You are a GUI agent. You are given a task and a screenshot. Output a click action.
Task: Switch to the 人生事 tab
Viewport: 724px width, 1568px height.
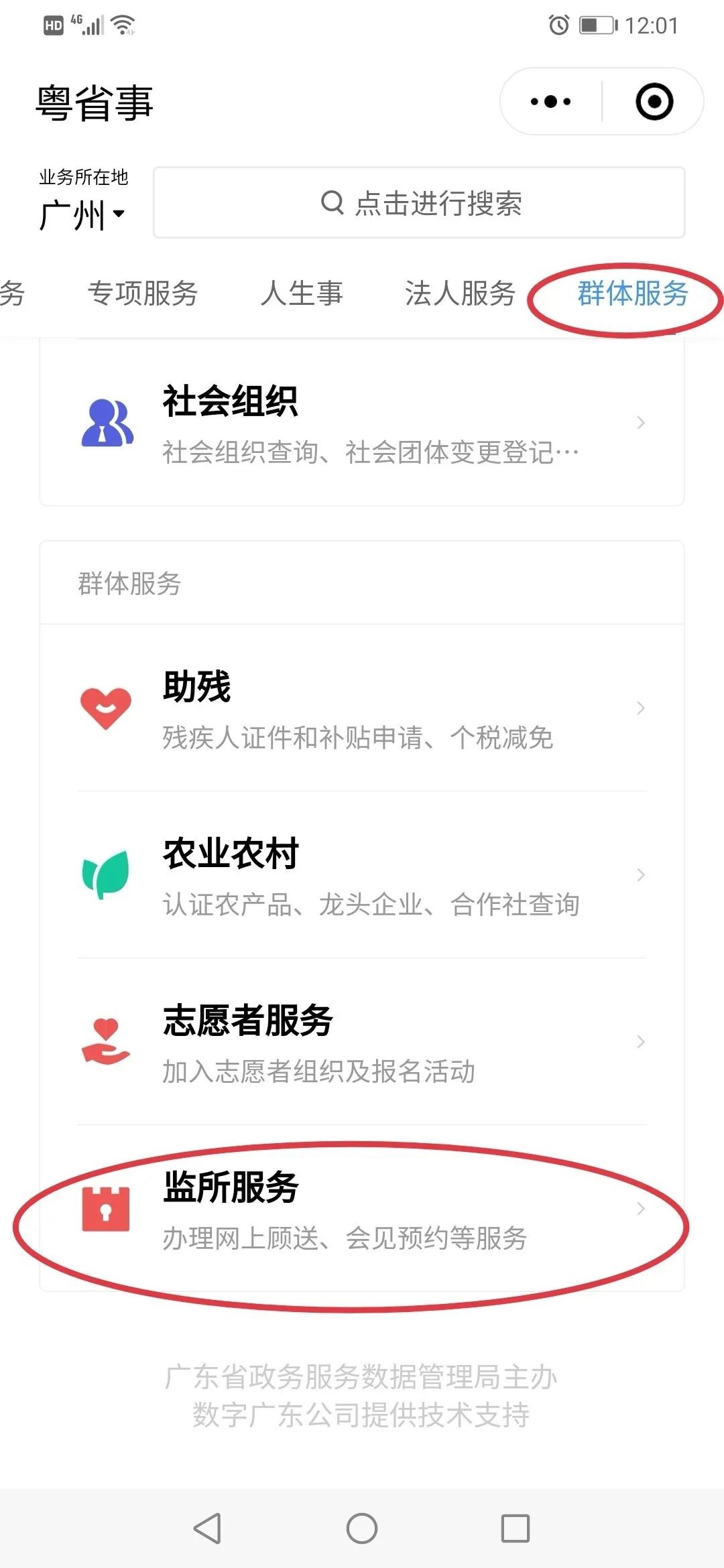coord(302,293)
